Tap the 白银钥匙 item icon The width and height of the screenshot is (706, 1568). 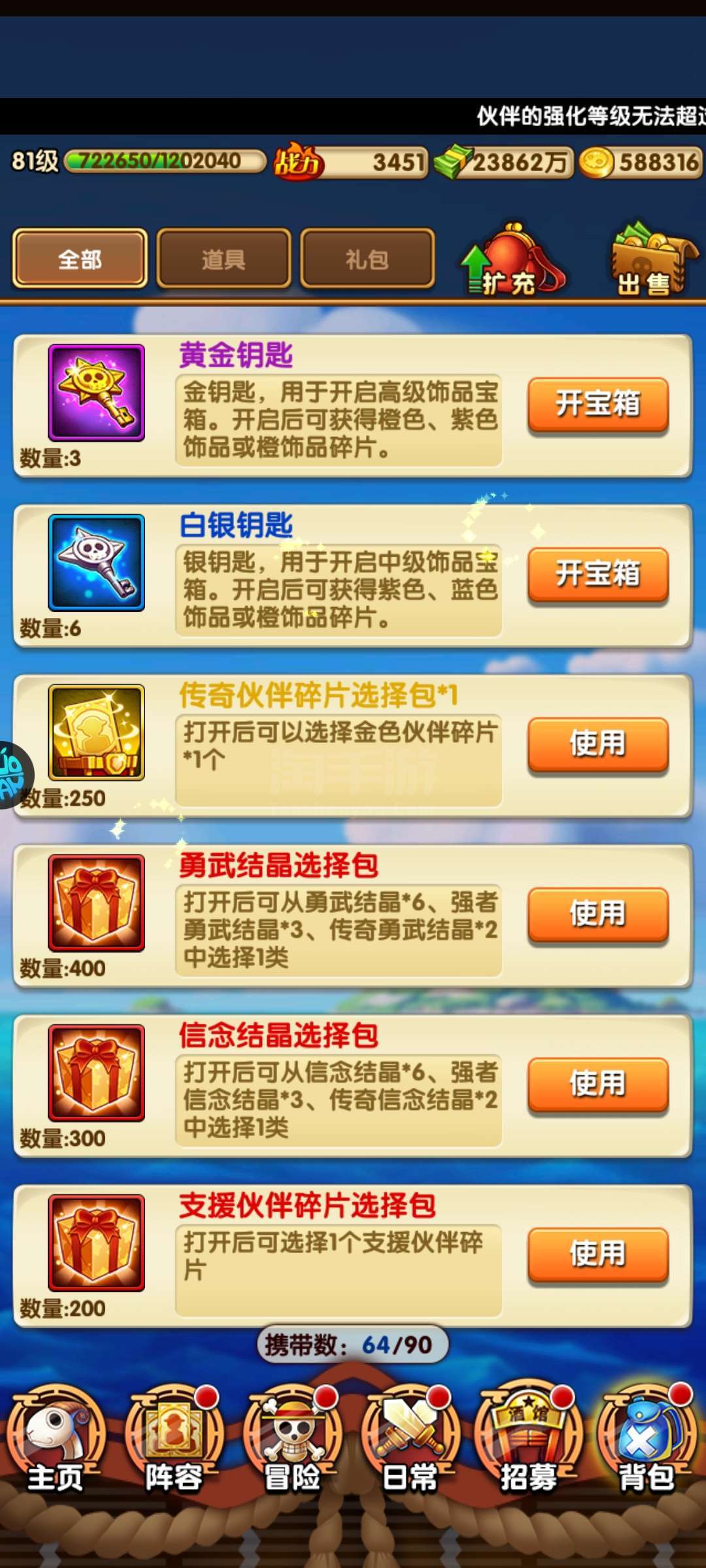[x=96, y=563]
